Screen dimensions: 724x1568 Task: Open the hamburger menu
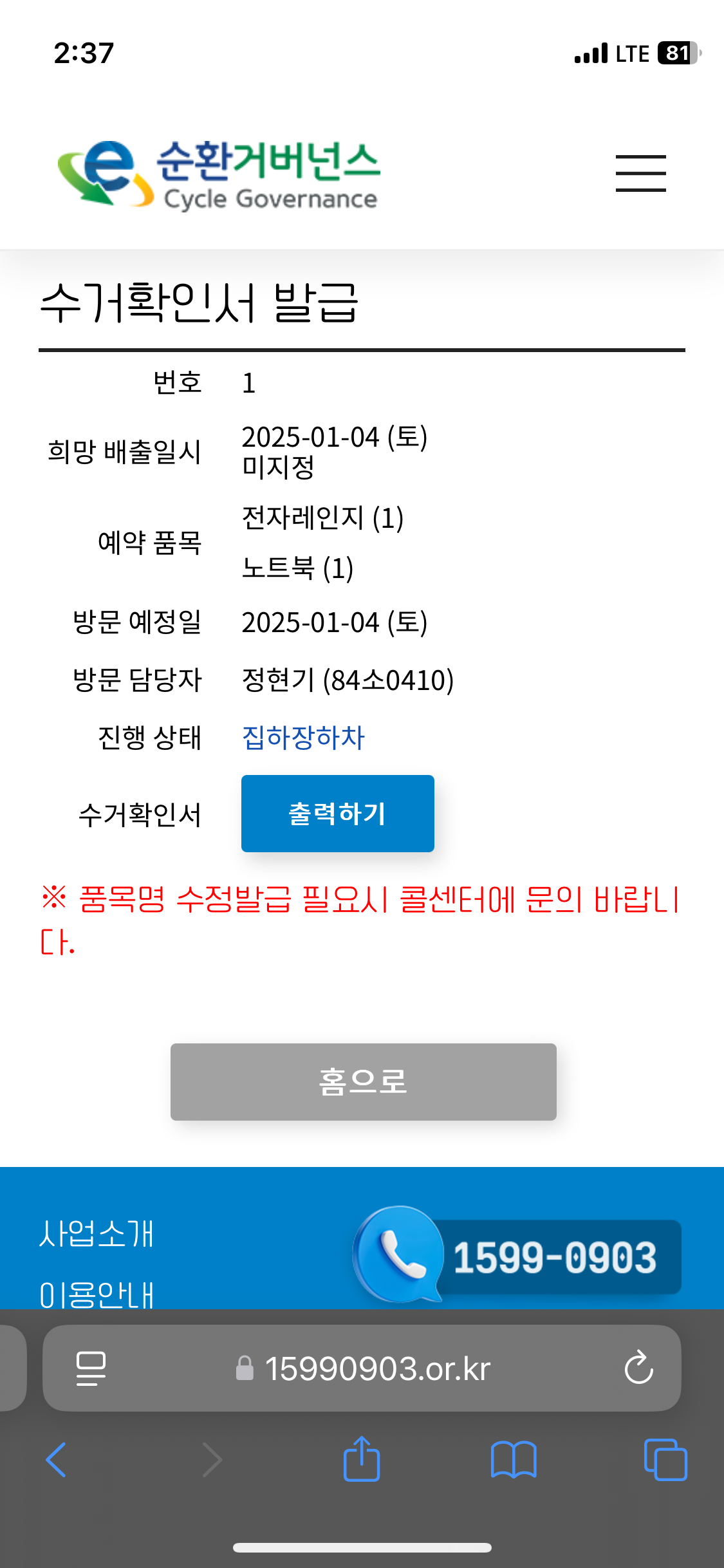(x=640, y=173)
